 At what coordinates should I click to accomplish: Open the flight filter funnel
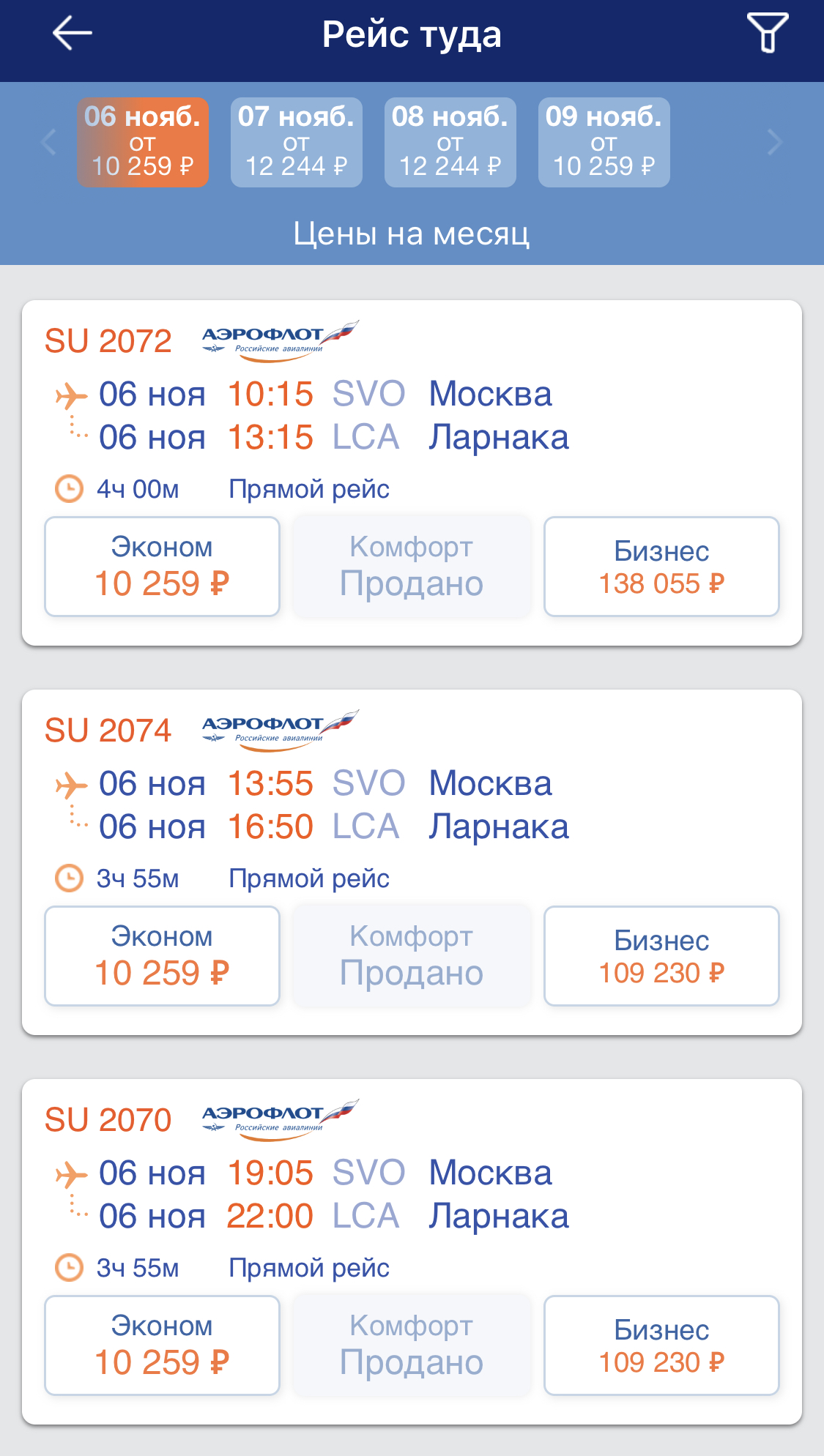(x=767, y=34)
